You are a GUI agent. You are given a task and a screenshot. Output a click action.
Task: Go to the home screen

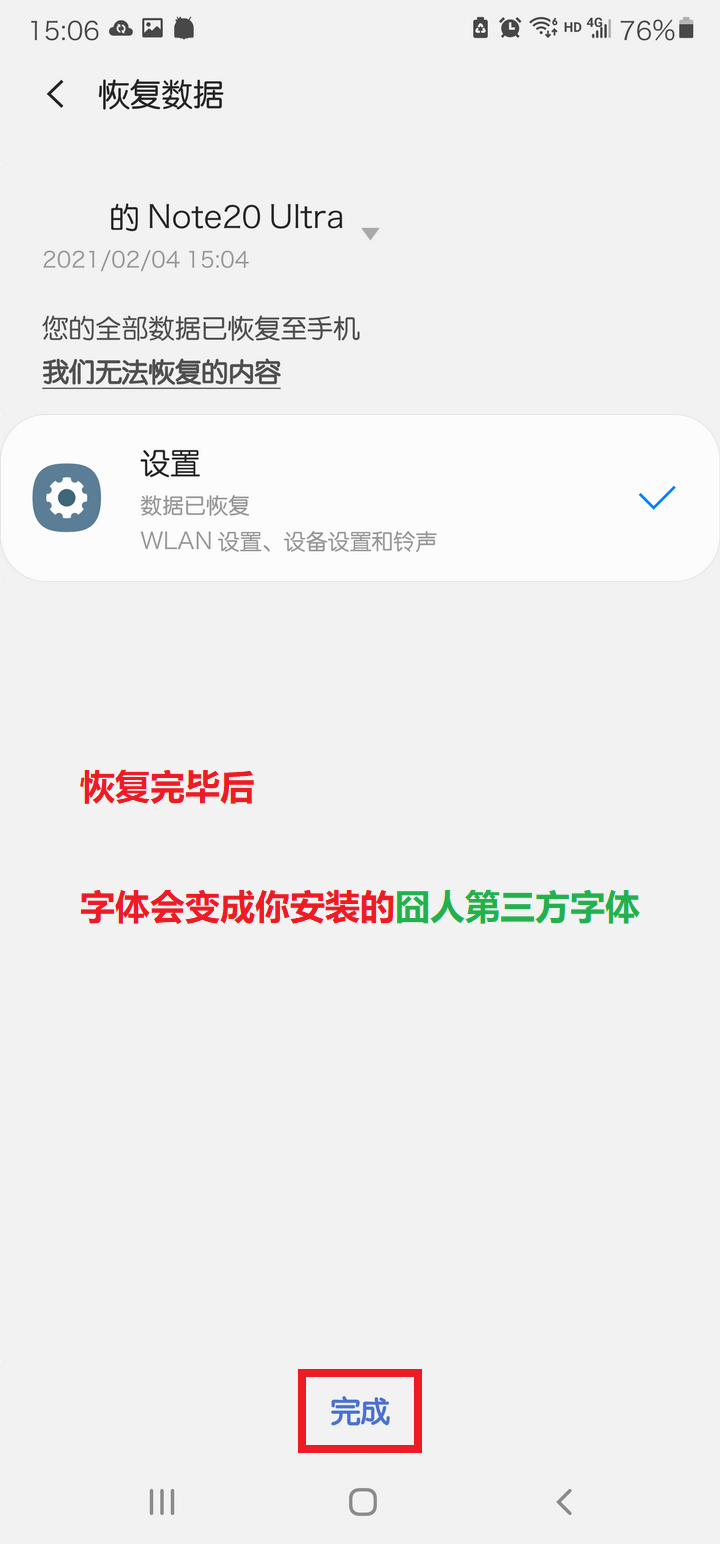point(362,1501)
